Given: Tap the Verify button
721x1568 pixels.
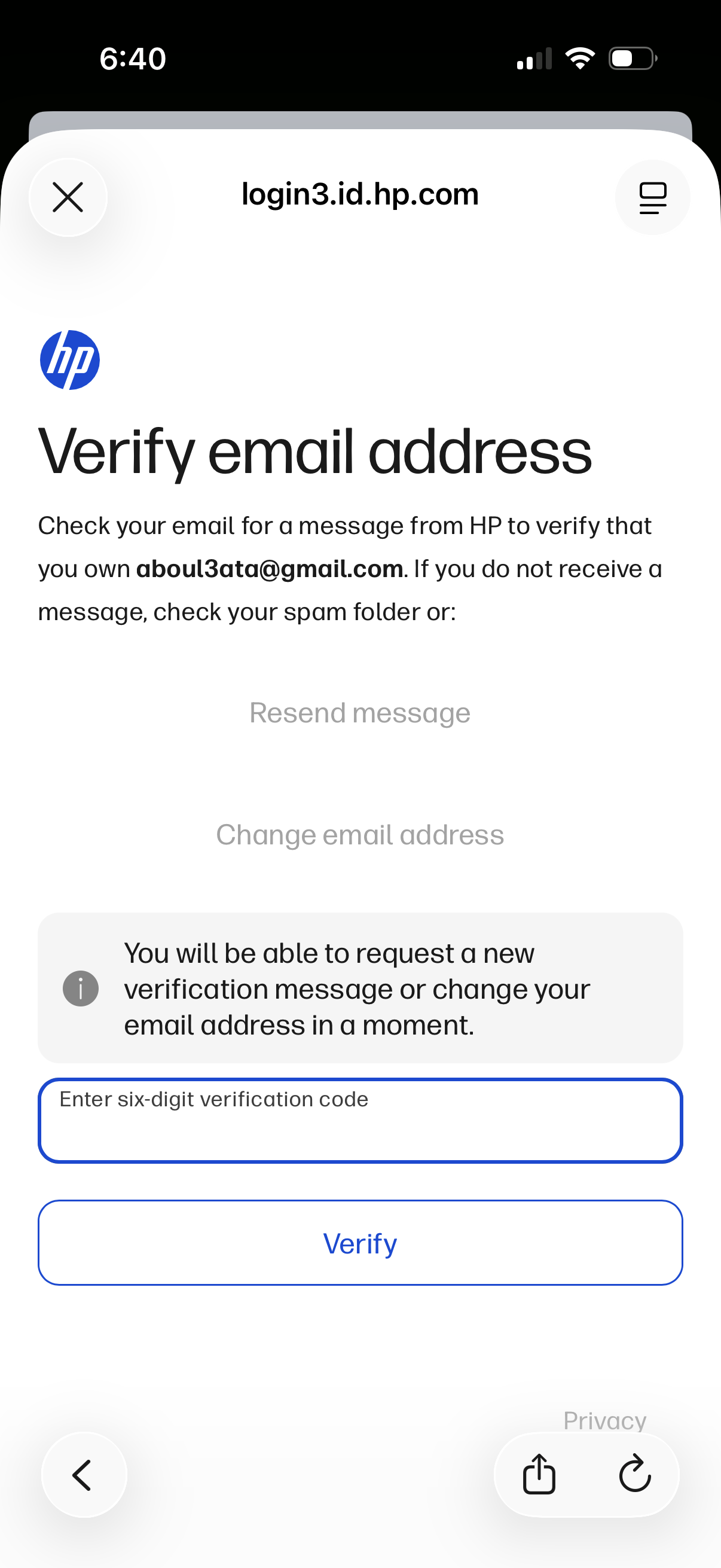Looking at the screenshot, I should (x=360, y=1243).
